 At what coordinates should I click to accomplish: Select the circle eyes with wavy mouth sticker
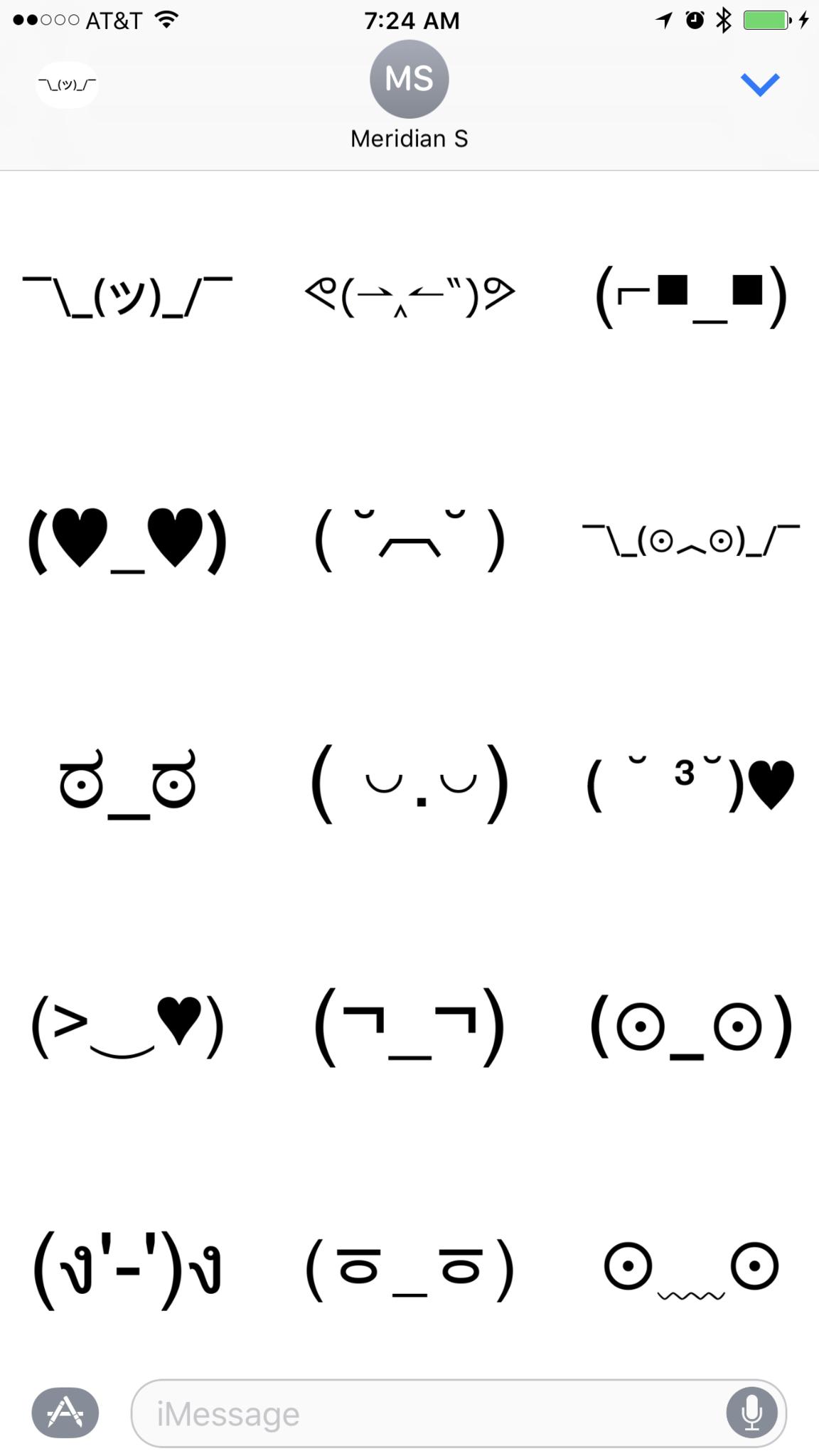tap(690, 1270)
